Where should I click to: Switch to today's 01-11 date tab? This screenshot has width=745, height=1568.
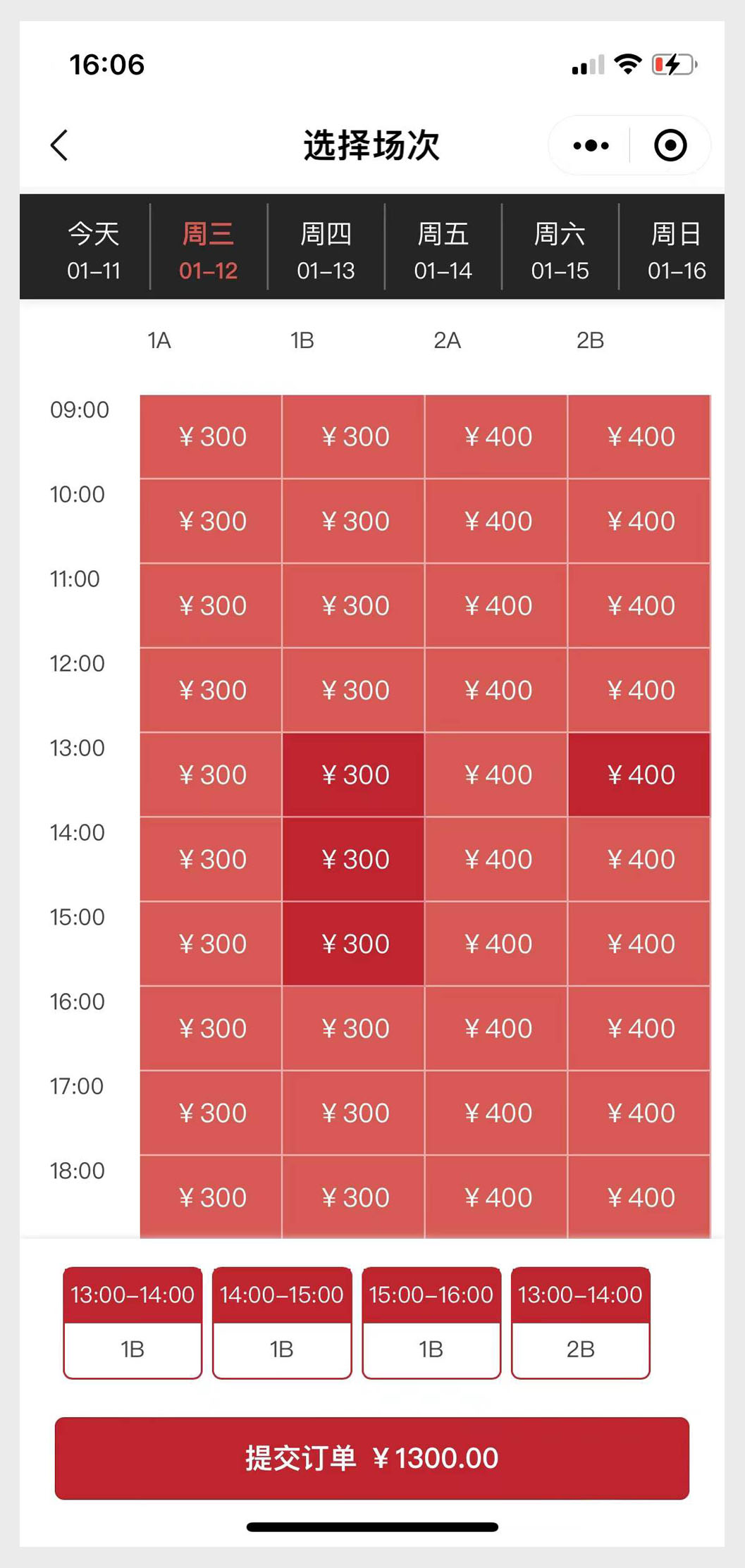pyautogui.click(x=94, y=250)
